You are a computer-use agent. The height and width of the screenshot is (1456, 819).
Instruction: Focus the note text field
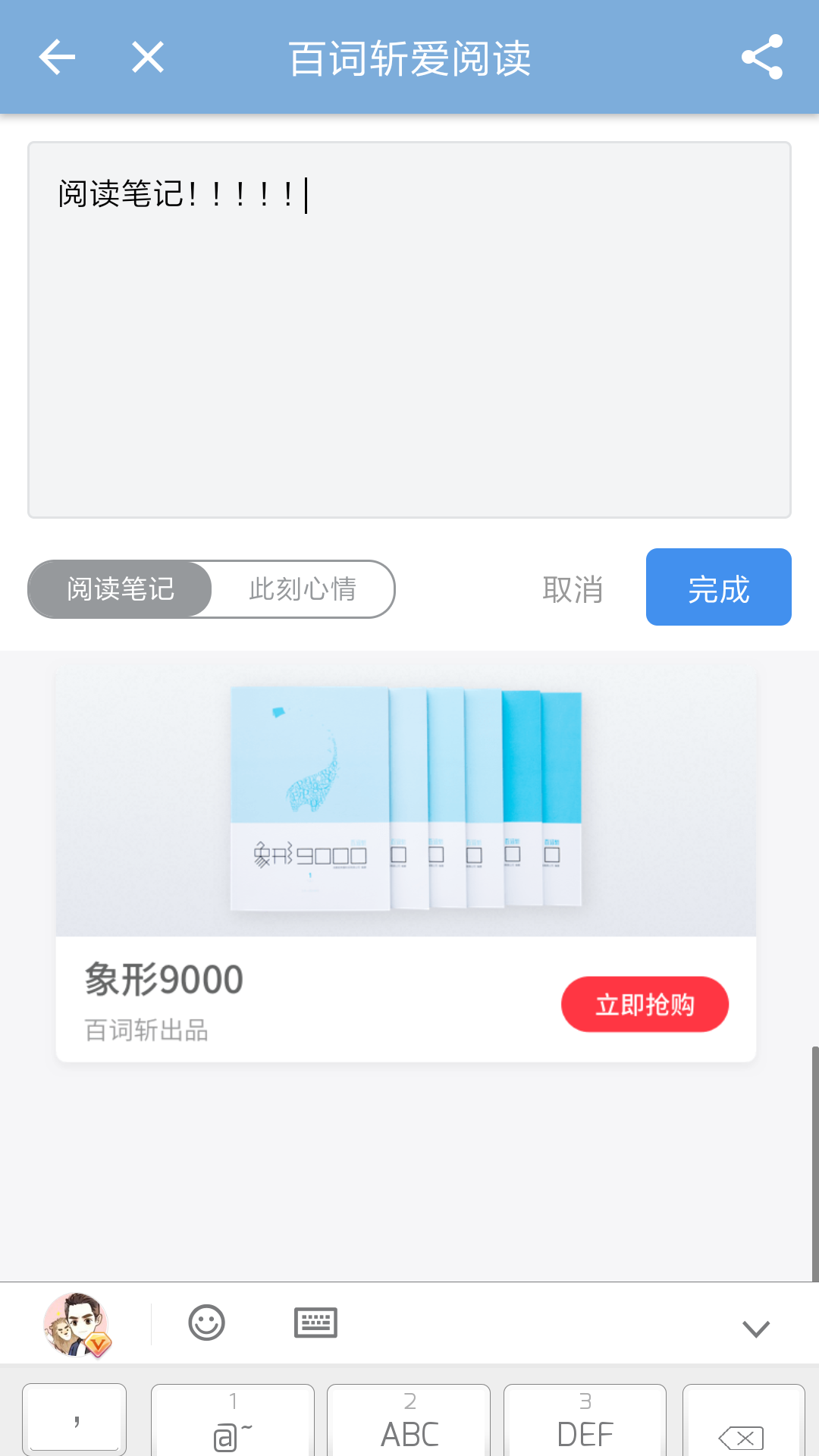point(409,330)
